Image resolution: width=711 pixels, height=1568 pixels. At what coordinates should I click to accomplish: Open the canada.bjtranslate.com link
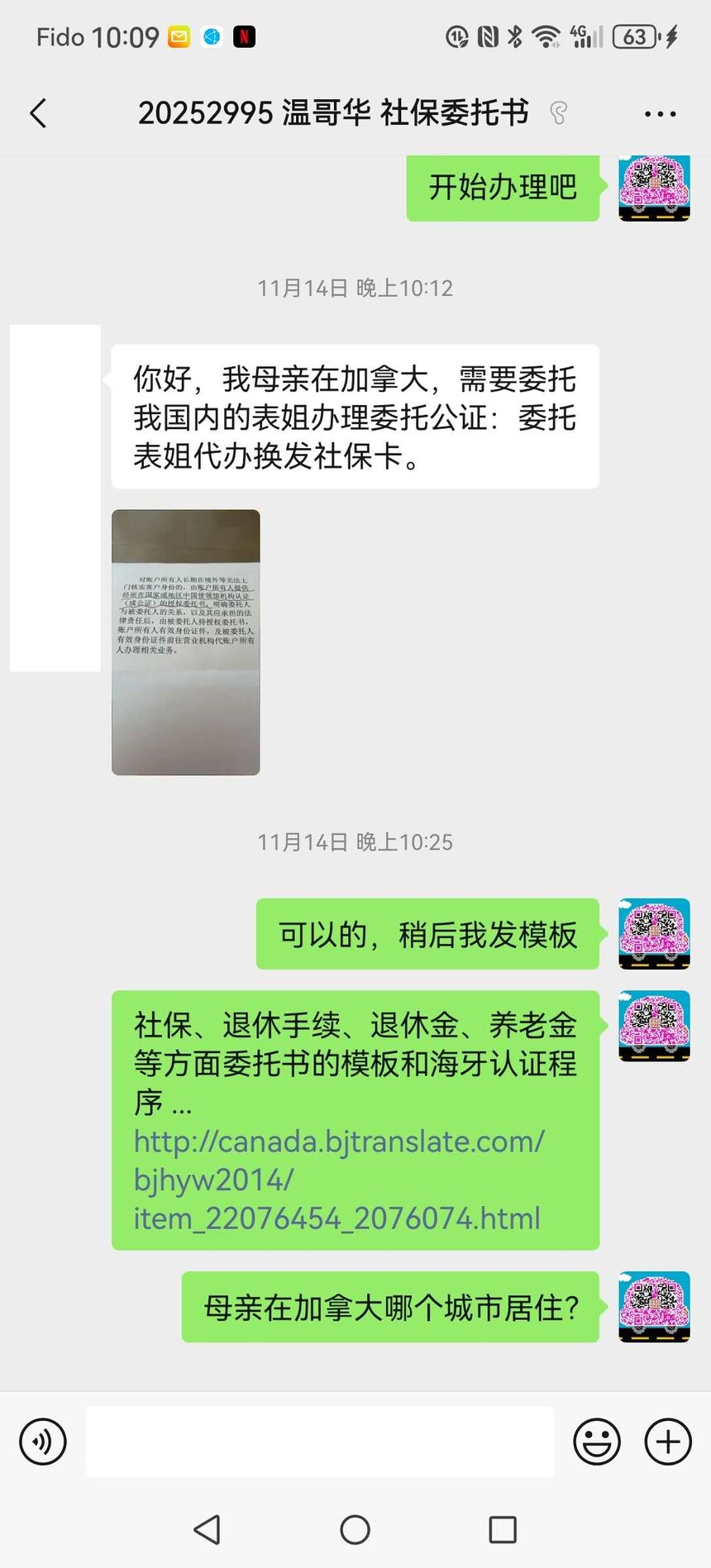pos(339,1180)
